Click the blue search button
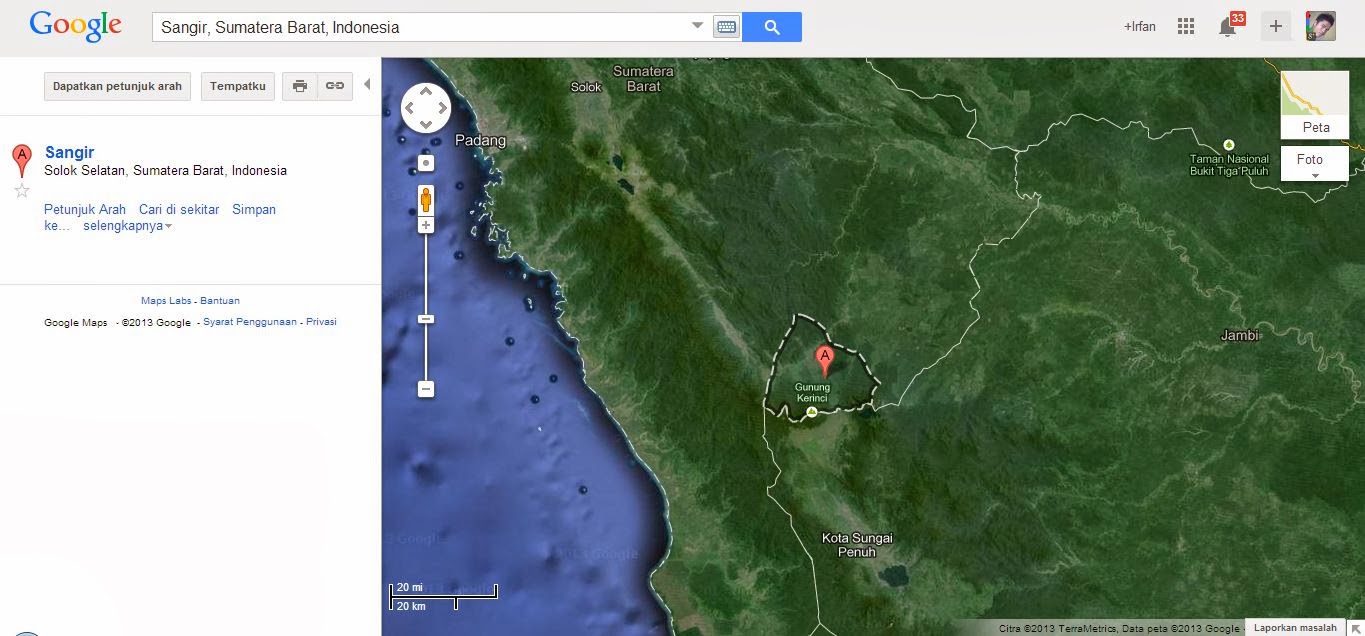The width and height of the screenshot is (1365, 636). pos(771,27)
